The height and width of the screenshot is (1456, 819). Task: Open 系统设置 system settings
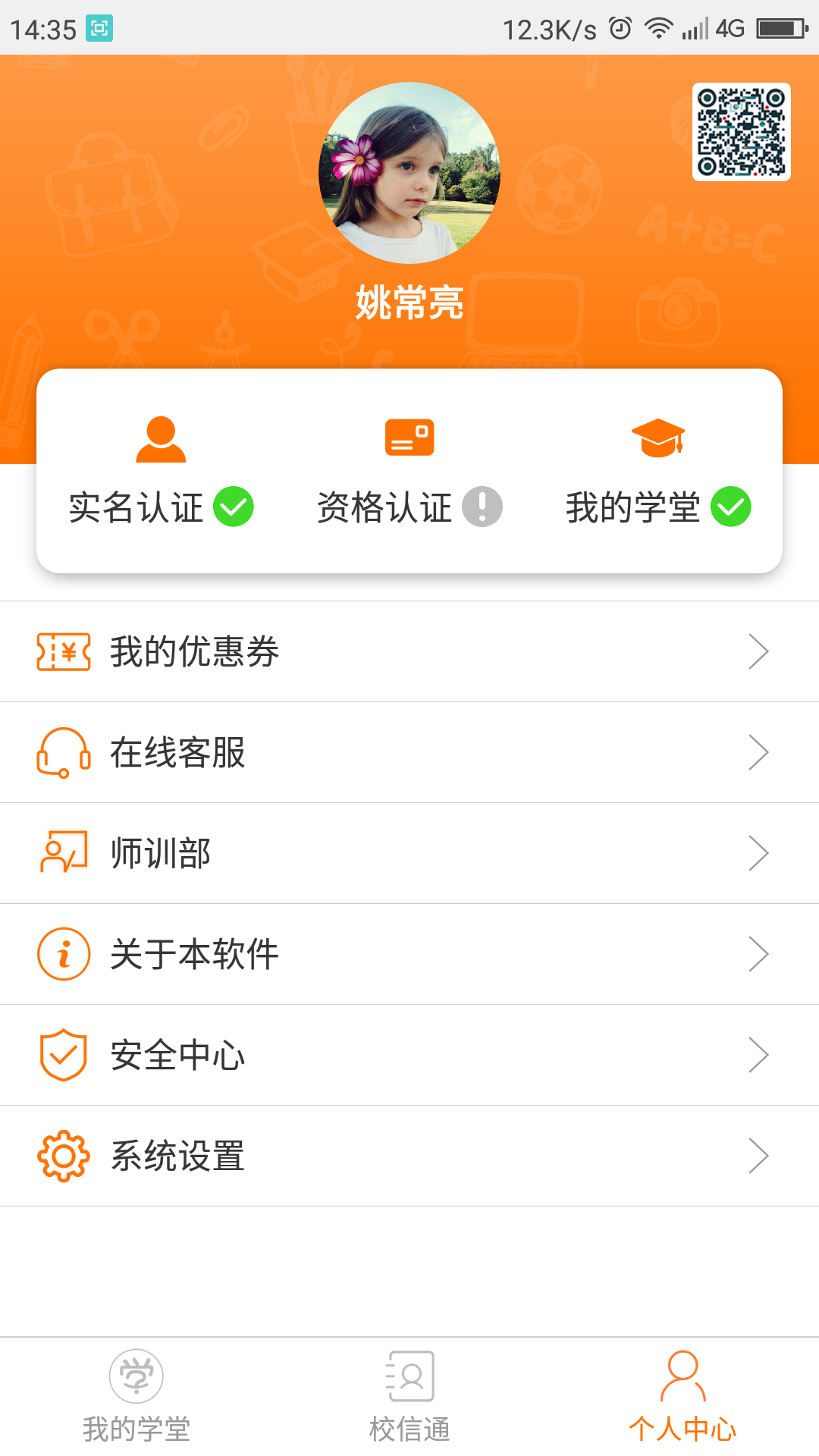point(409,1156)
